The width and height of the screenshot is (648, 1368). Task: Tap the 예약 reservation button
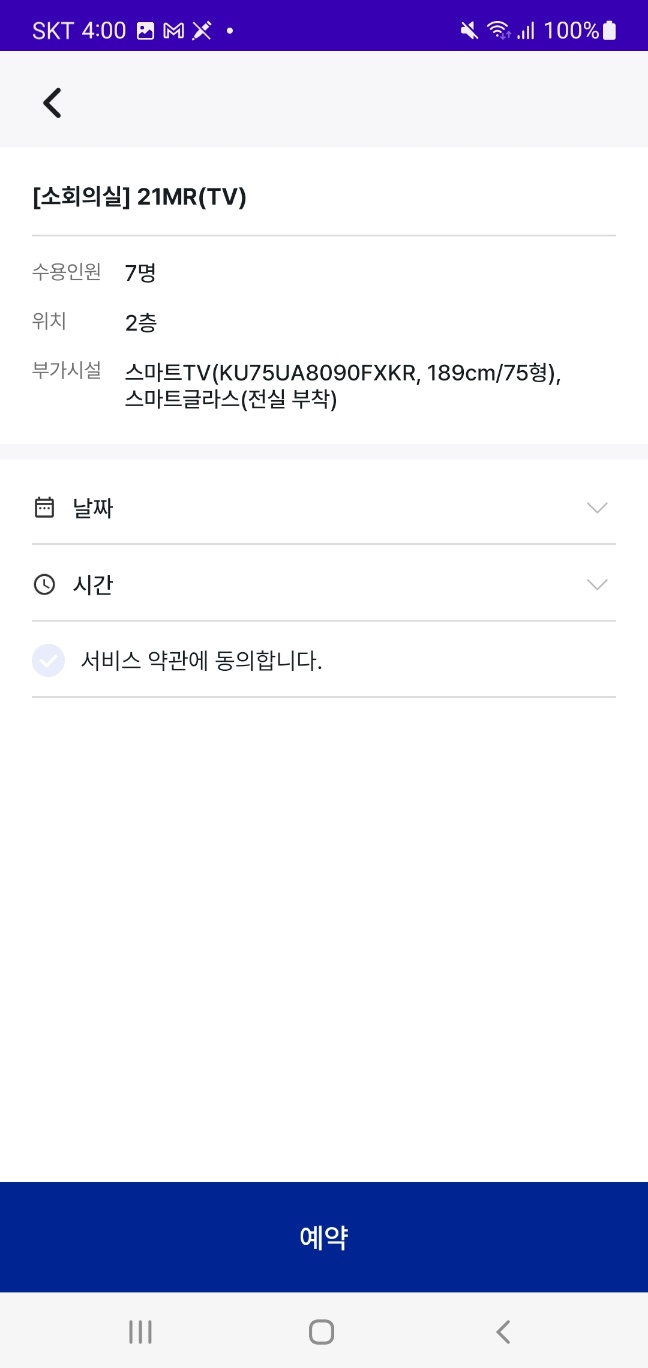[324, 1237]
